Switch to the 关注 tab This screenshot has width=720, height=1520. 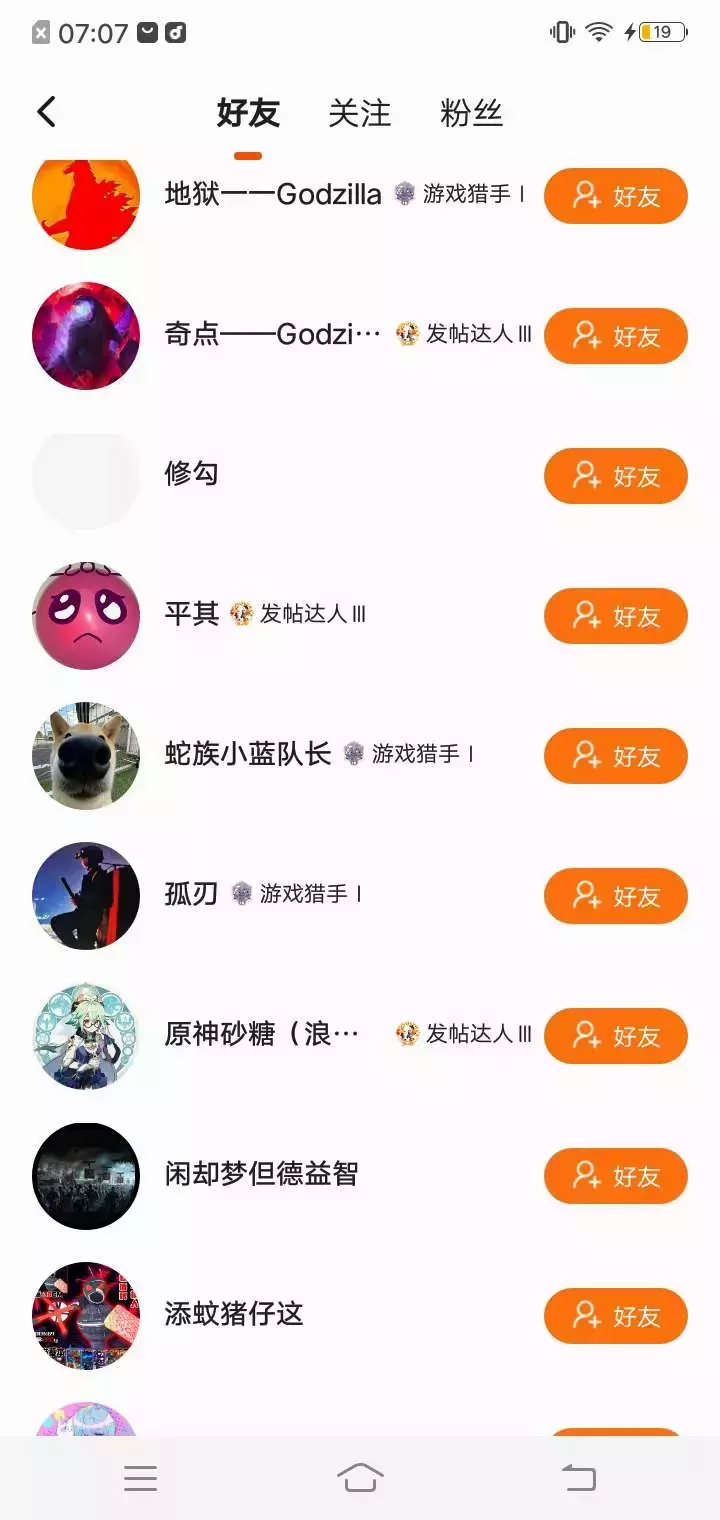[x=359, y=113]
